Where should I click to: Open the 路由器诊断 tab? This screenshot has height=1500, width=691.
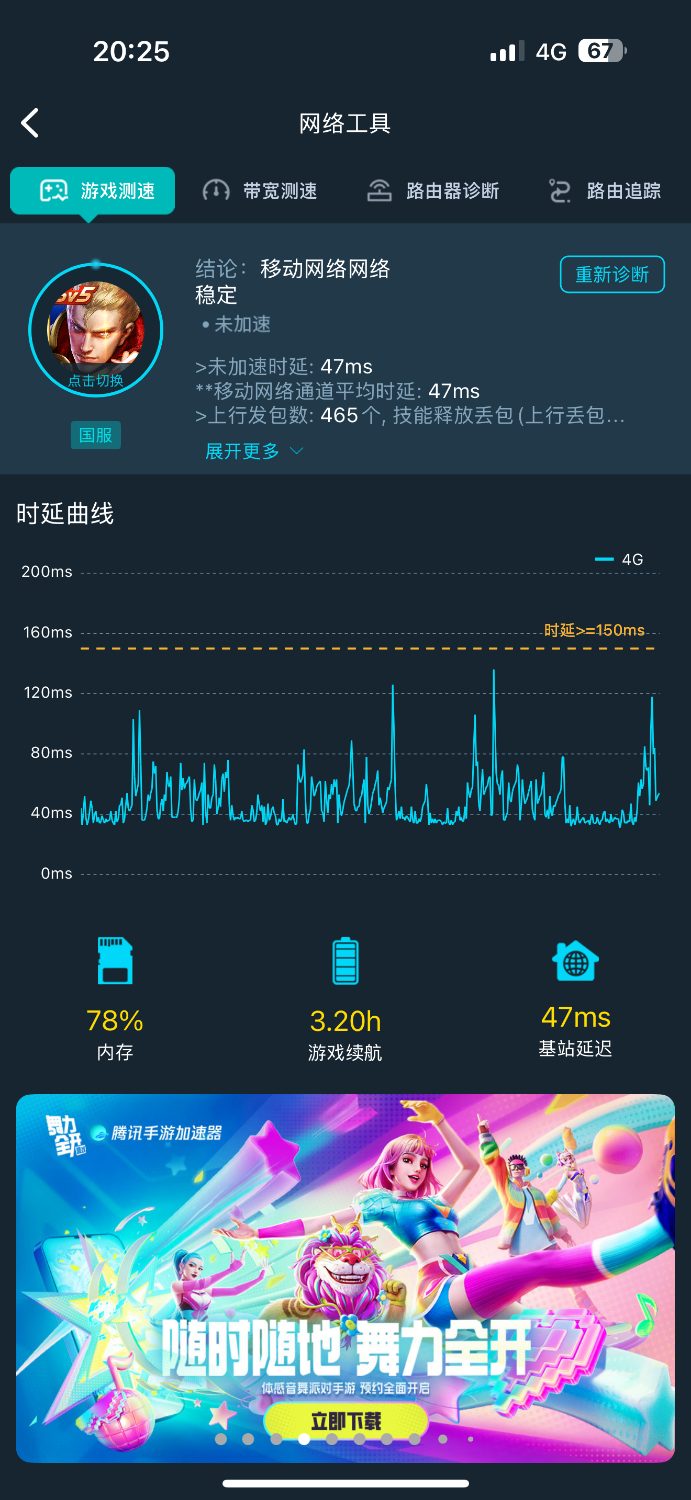point(433,191)
